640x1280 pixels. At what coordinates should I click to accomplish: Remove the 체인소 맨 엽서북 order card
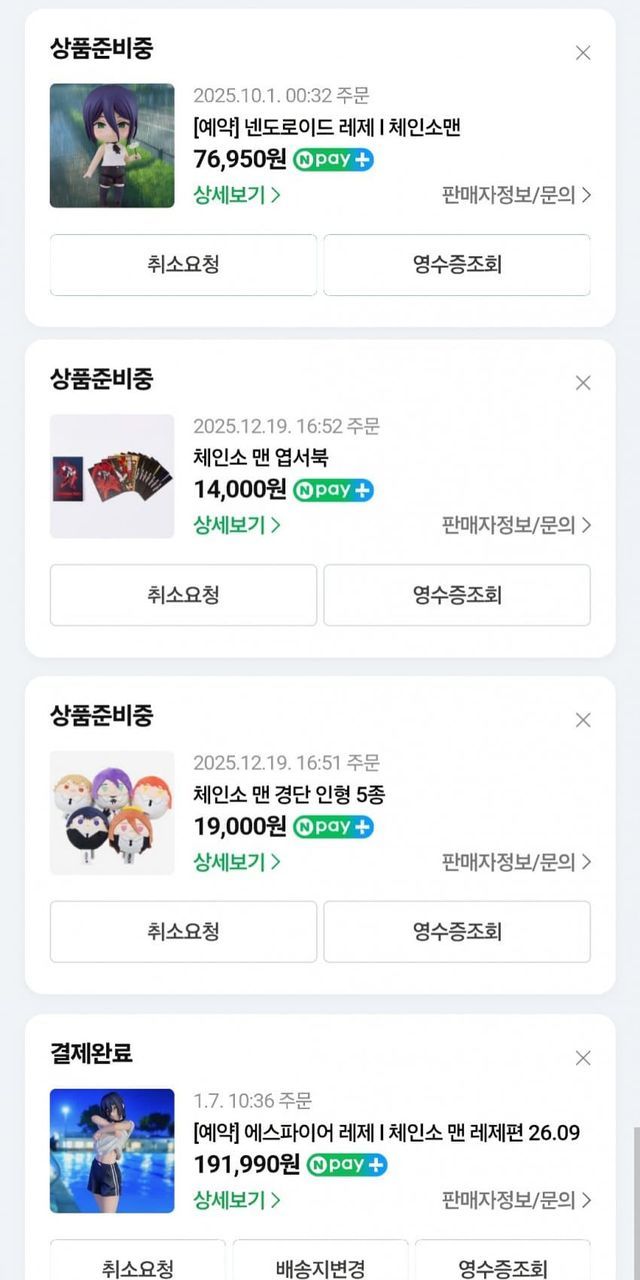pos(583,383)
